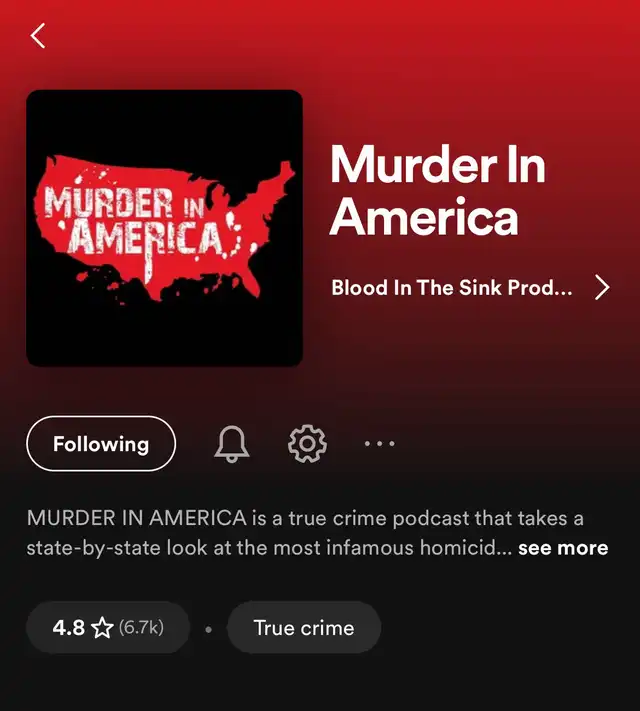Viewport: 640px width, 711px height.
Task: Tap the Following button to unfollow
Action: click(101, 443)
